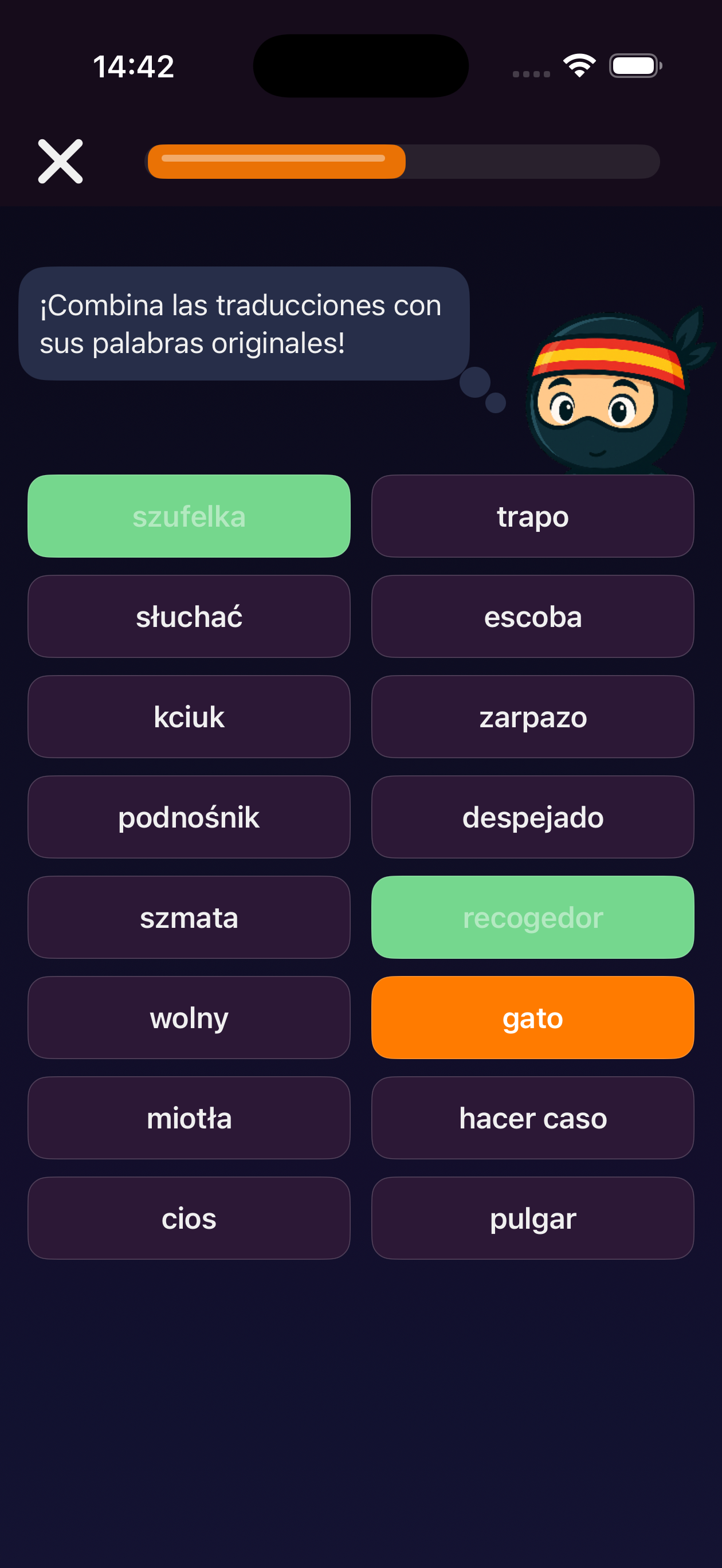The image size is (722, 1568).
Task: Select the translation "zarpazo"
Action: click(x=532, y=716)
